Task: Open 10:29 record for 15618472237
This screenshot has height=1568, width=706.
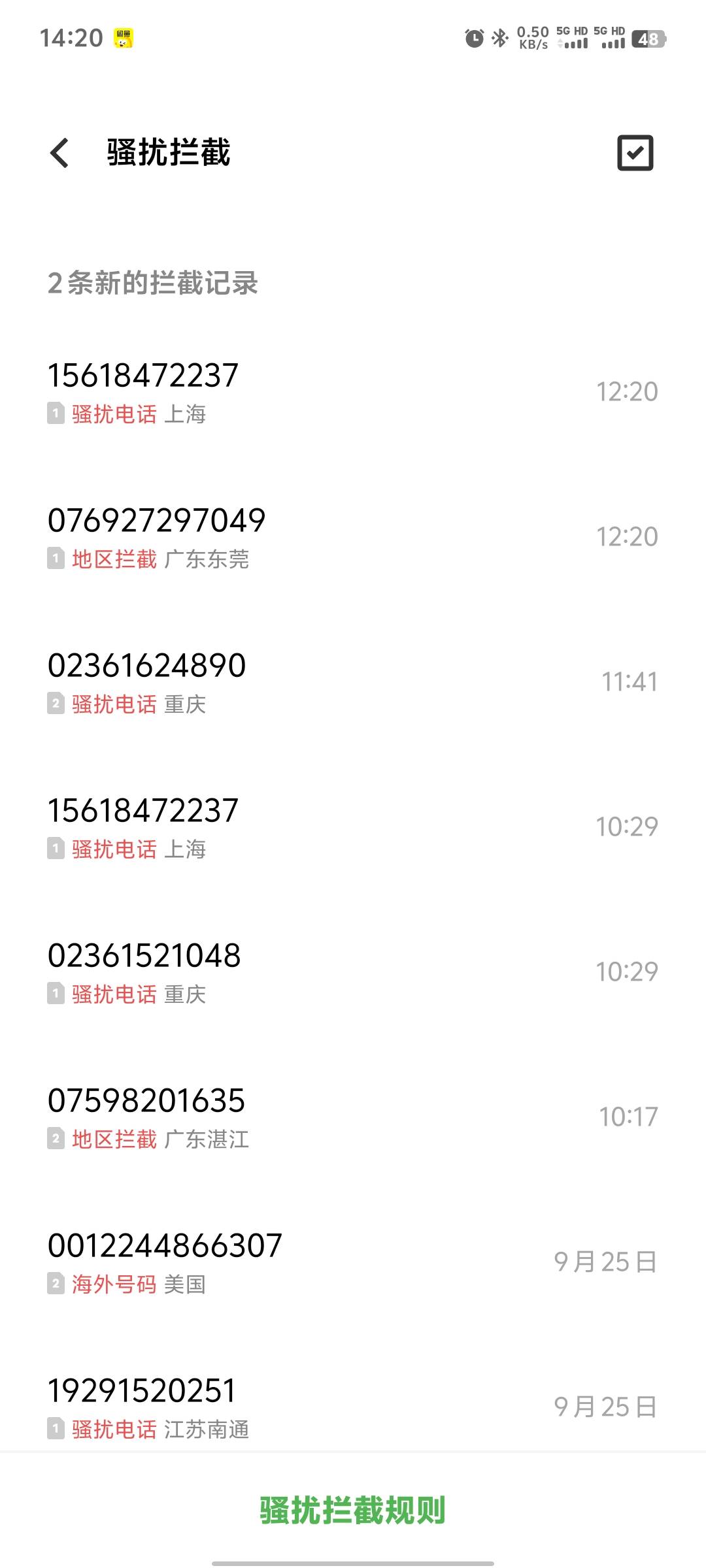Action: 353,827
